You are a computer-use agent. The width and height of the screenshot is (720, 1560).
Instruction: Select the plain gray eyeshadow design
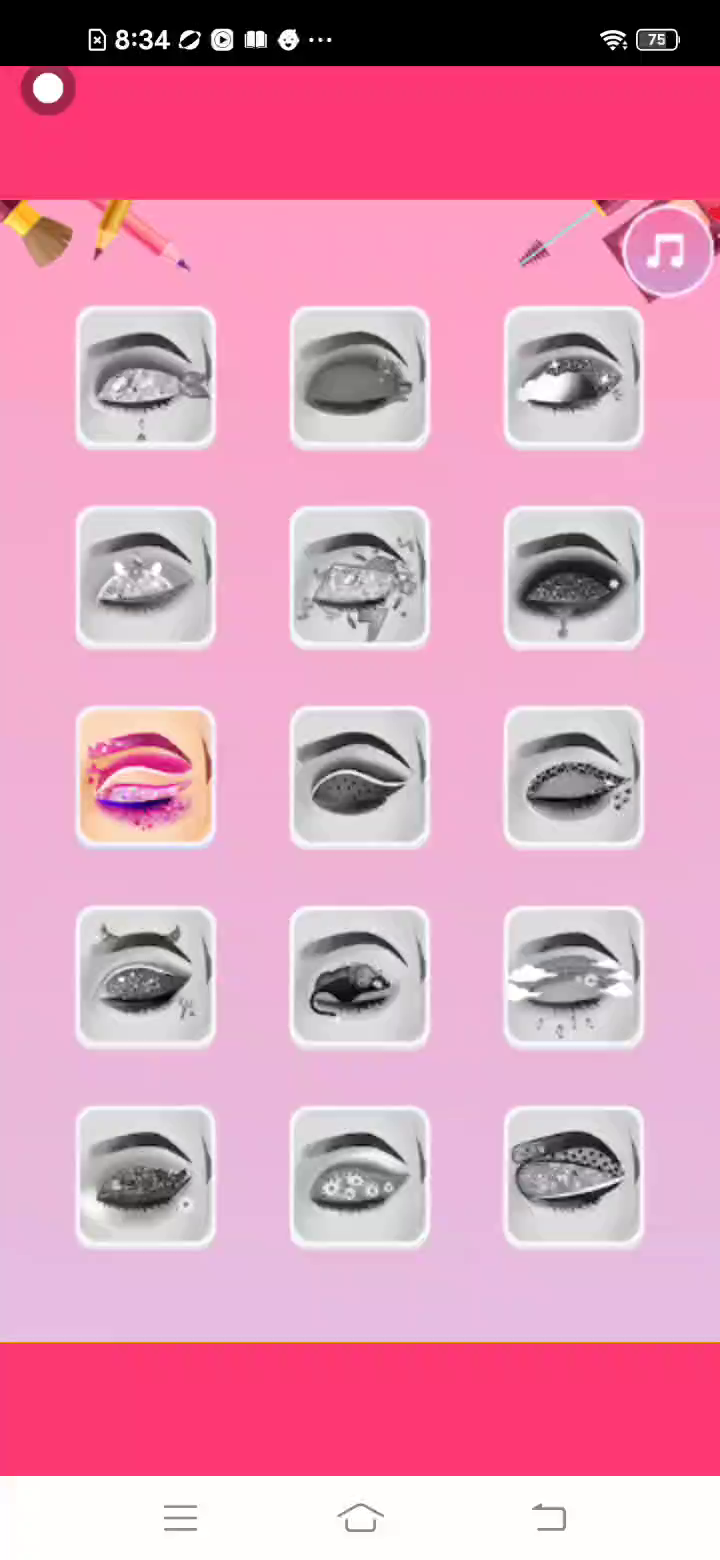[x=360, y=377]
